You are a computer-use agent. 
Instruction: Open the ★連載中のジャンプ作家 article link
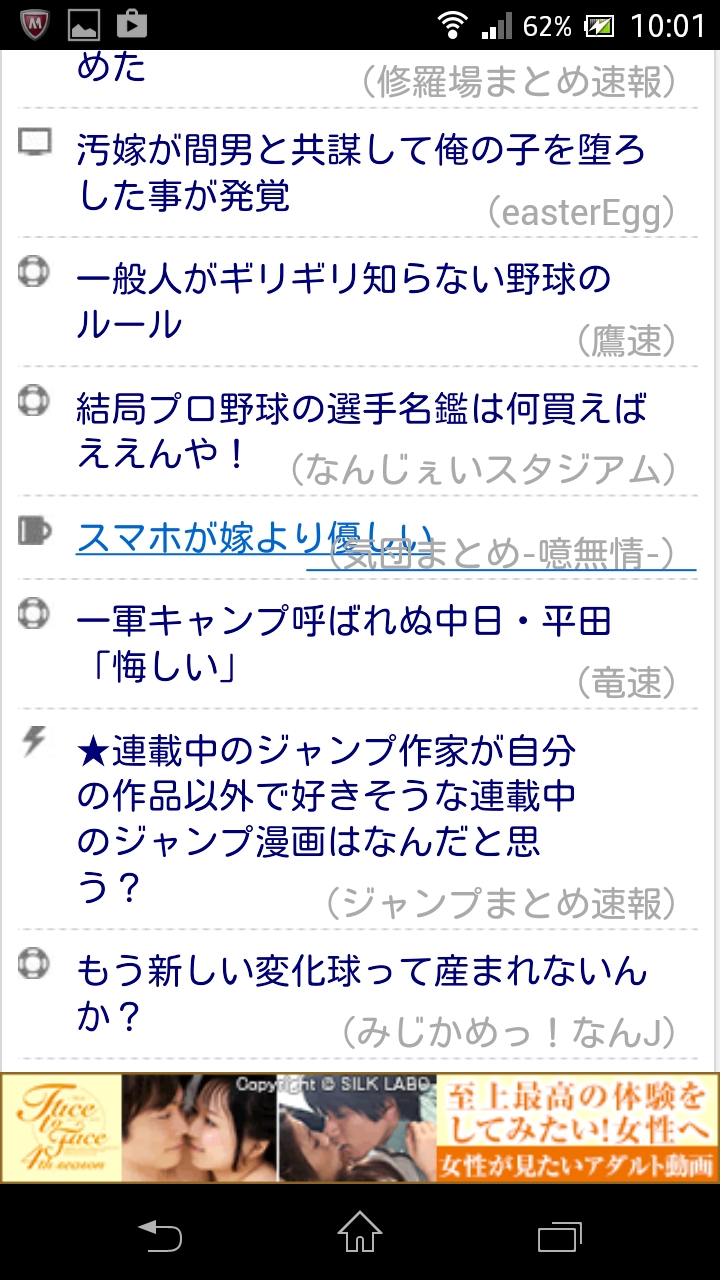pos(327,819)
